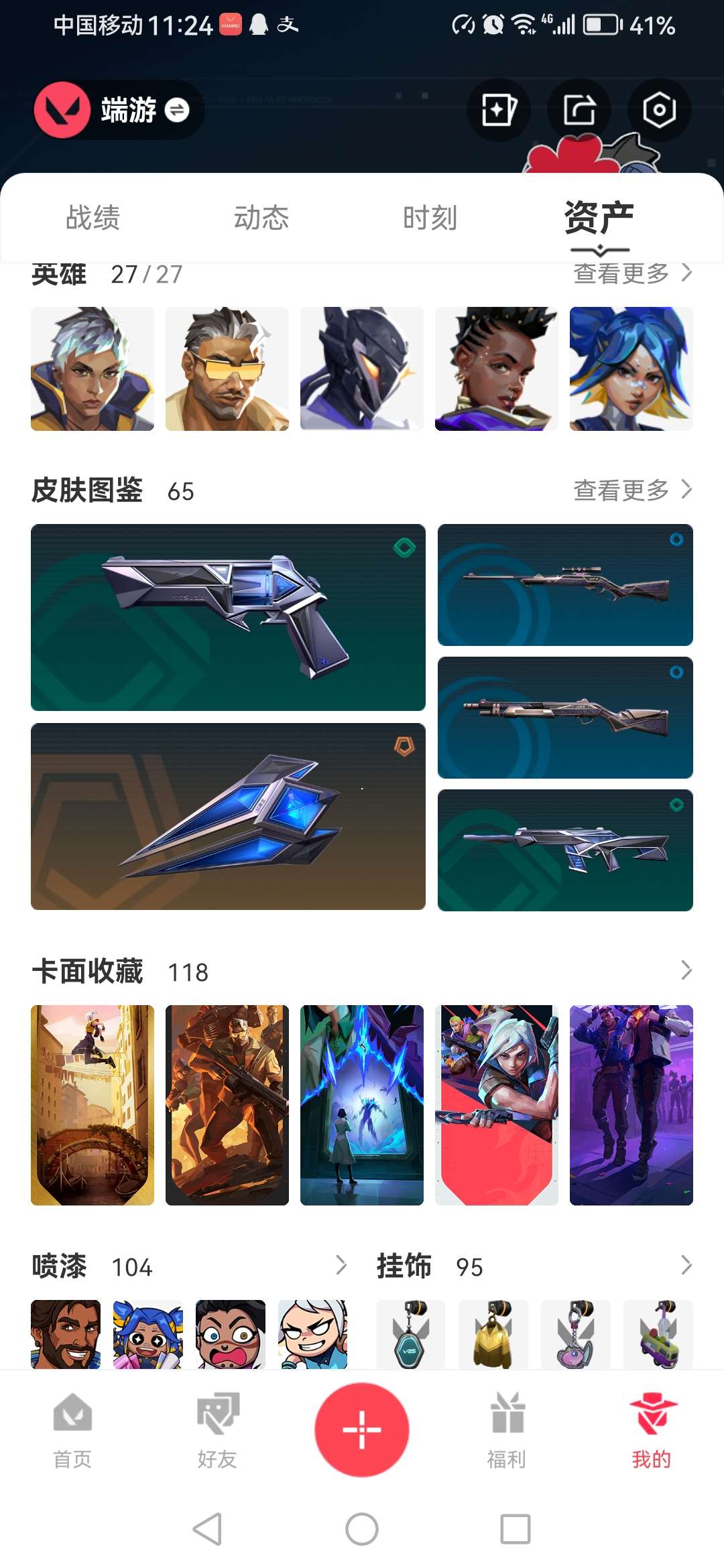This screenshot has width=724, height=1568.
Task: Expand the 喷漆 section
Action: coord(341,1265)
